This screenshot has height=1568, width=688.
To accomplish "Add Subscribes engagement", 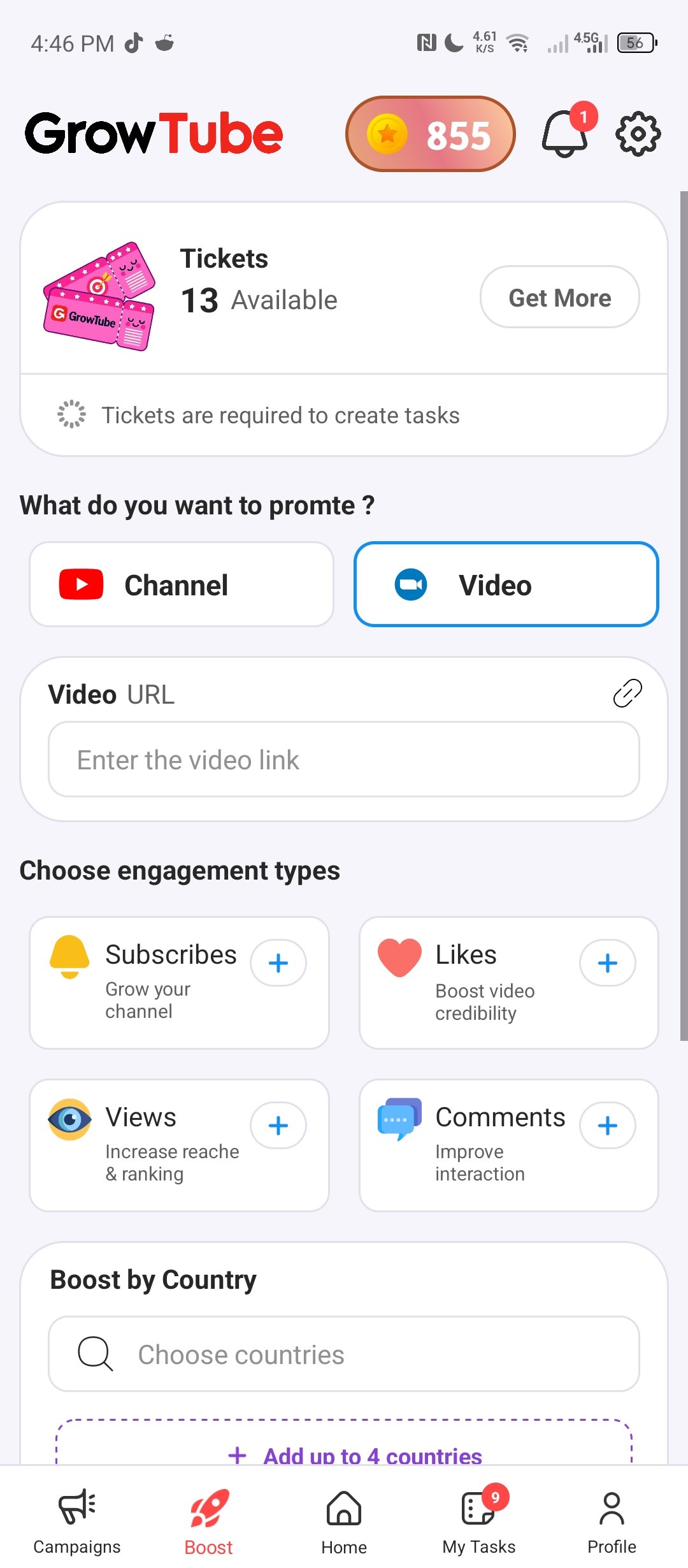I will [278, 962].
